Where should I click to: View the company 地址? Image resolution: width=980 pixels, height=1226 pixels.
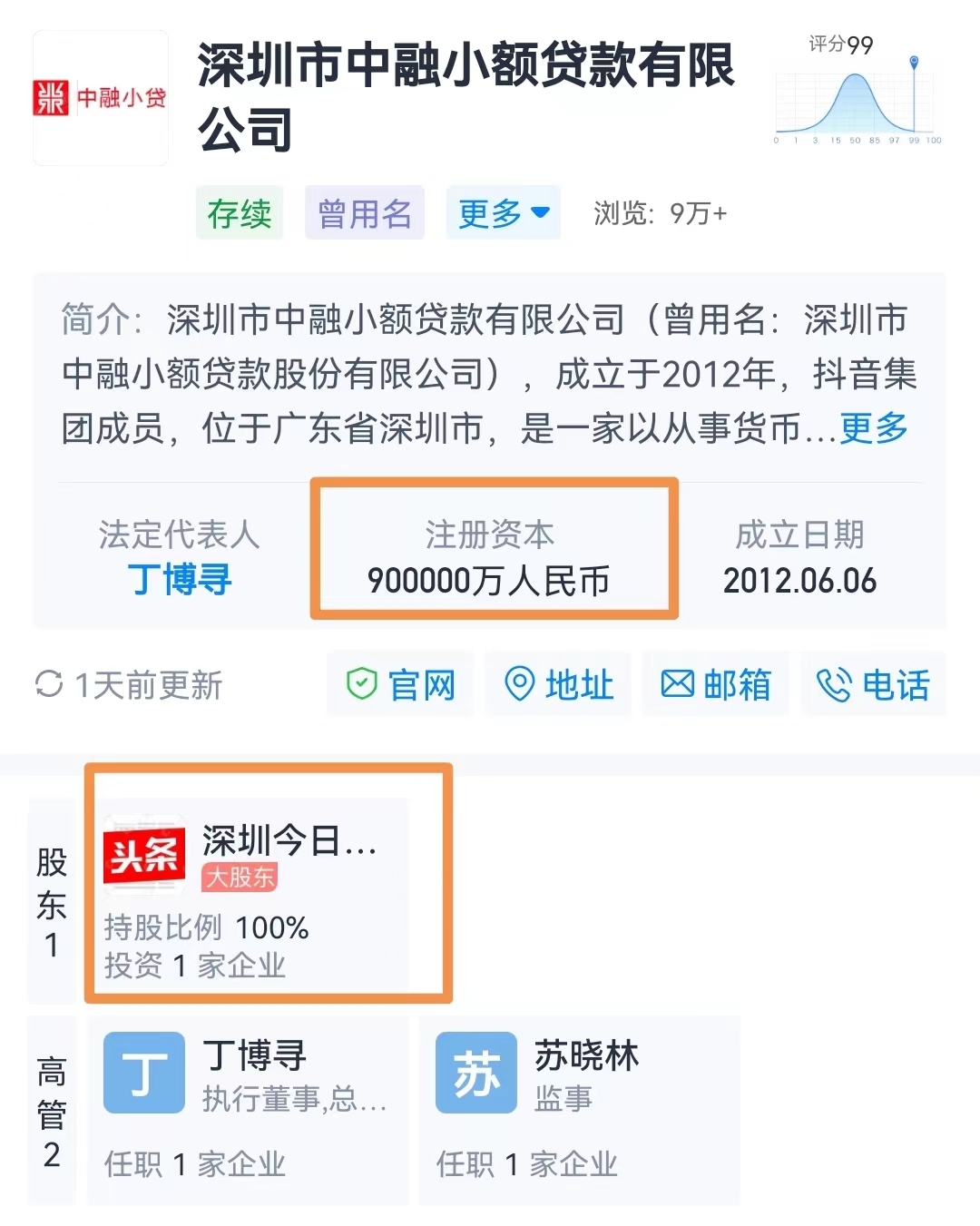tap(557, 684)
